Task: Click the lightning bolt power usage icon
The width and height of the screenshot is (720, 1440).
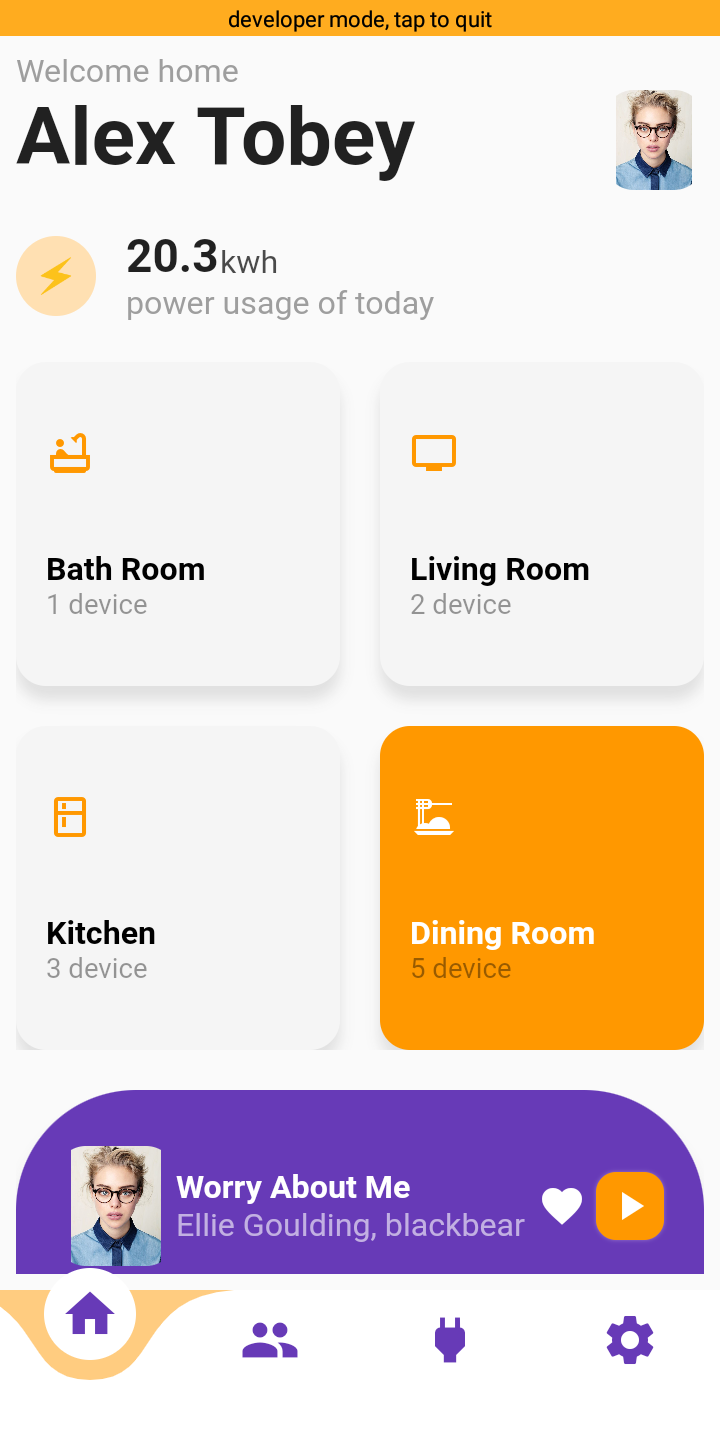Action: click(x=56, y=276)
